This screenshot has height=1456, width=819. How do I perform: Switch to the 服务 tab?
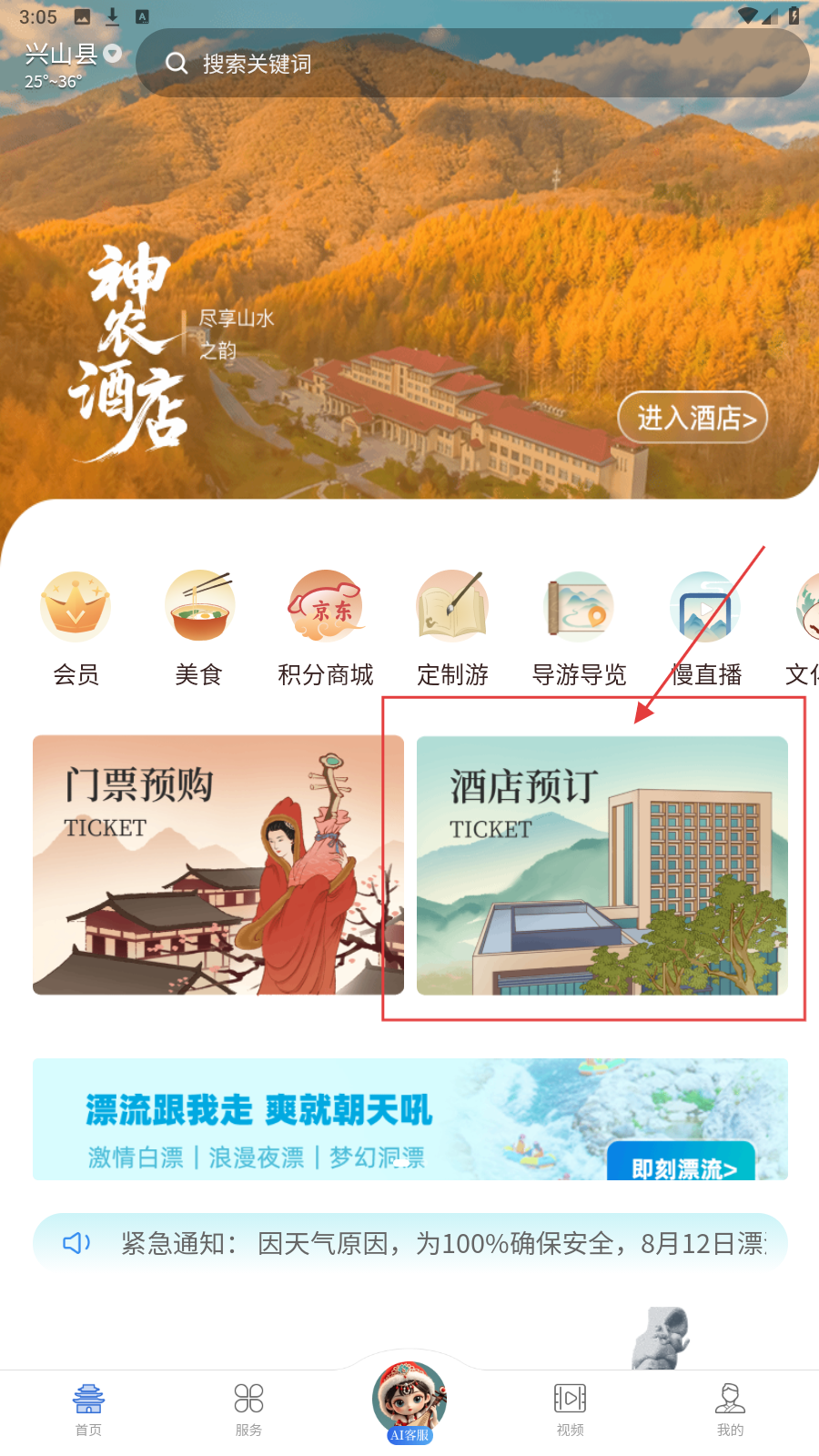(x=248, y=1409)
